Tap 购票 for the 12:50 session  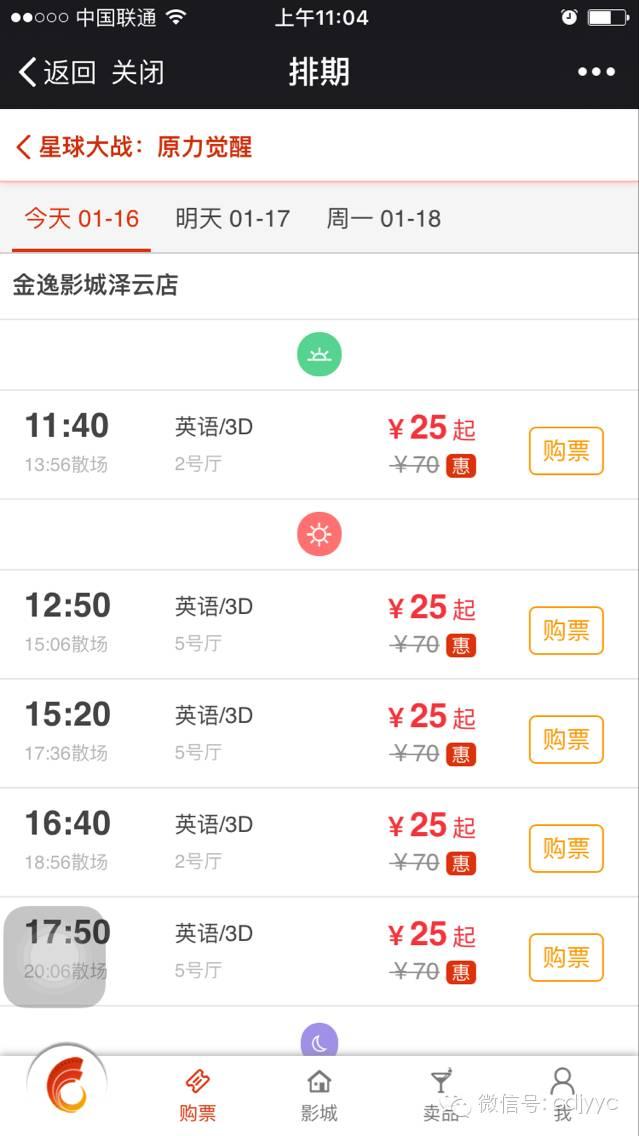click(566, 630)
